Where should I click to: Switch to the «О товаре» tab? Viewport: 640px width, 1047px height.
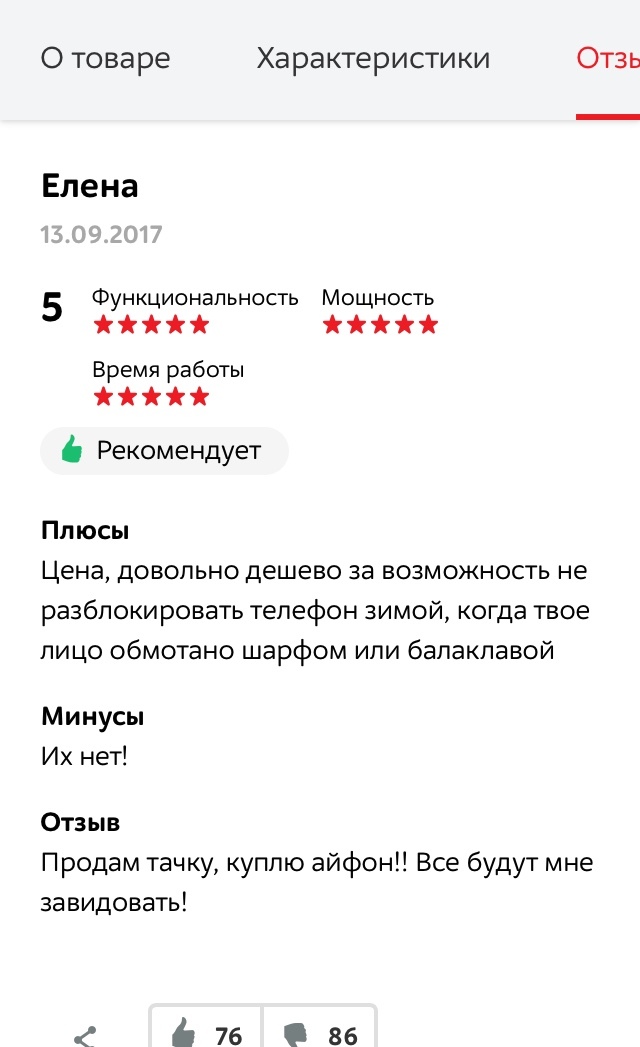coord(105,58)
